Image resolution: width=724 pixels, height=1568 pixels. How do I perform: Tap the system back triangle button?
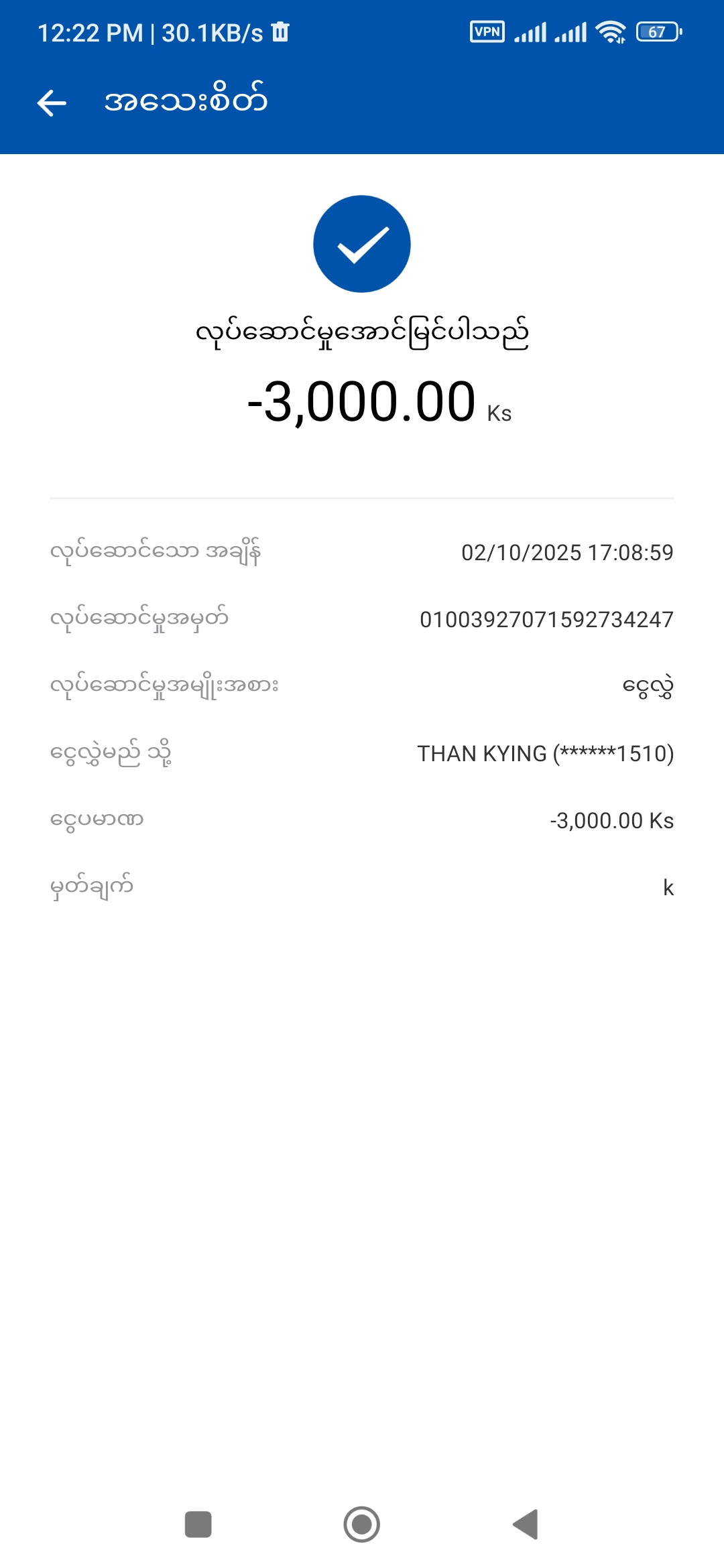526,1524
